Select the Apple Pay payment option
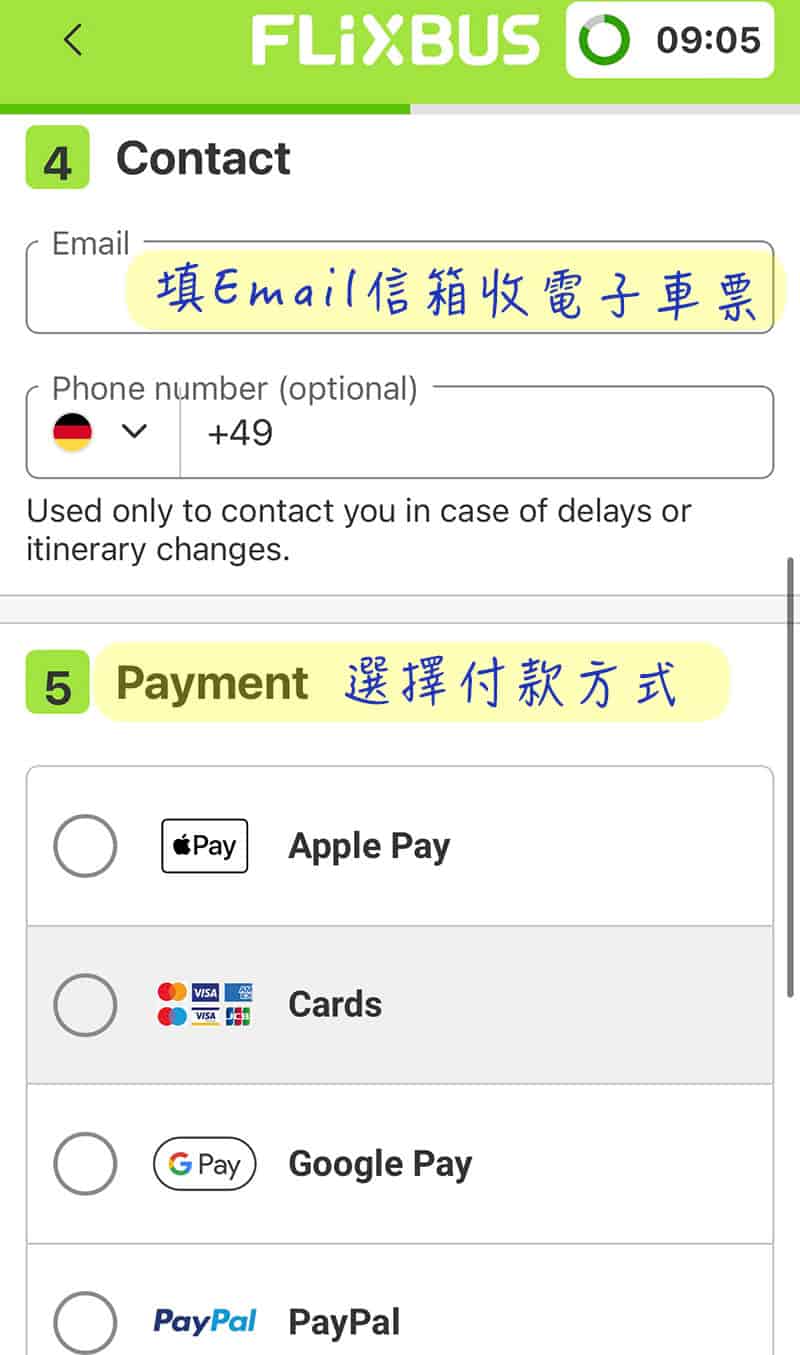This screenshot has height=1355, width=800. [x=85, y=845]
